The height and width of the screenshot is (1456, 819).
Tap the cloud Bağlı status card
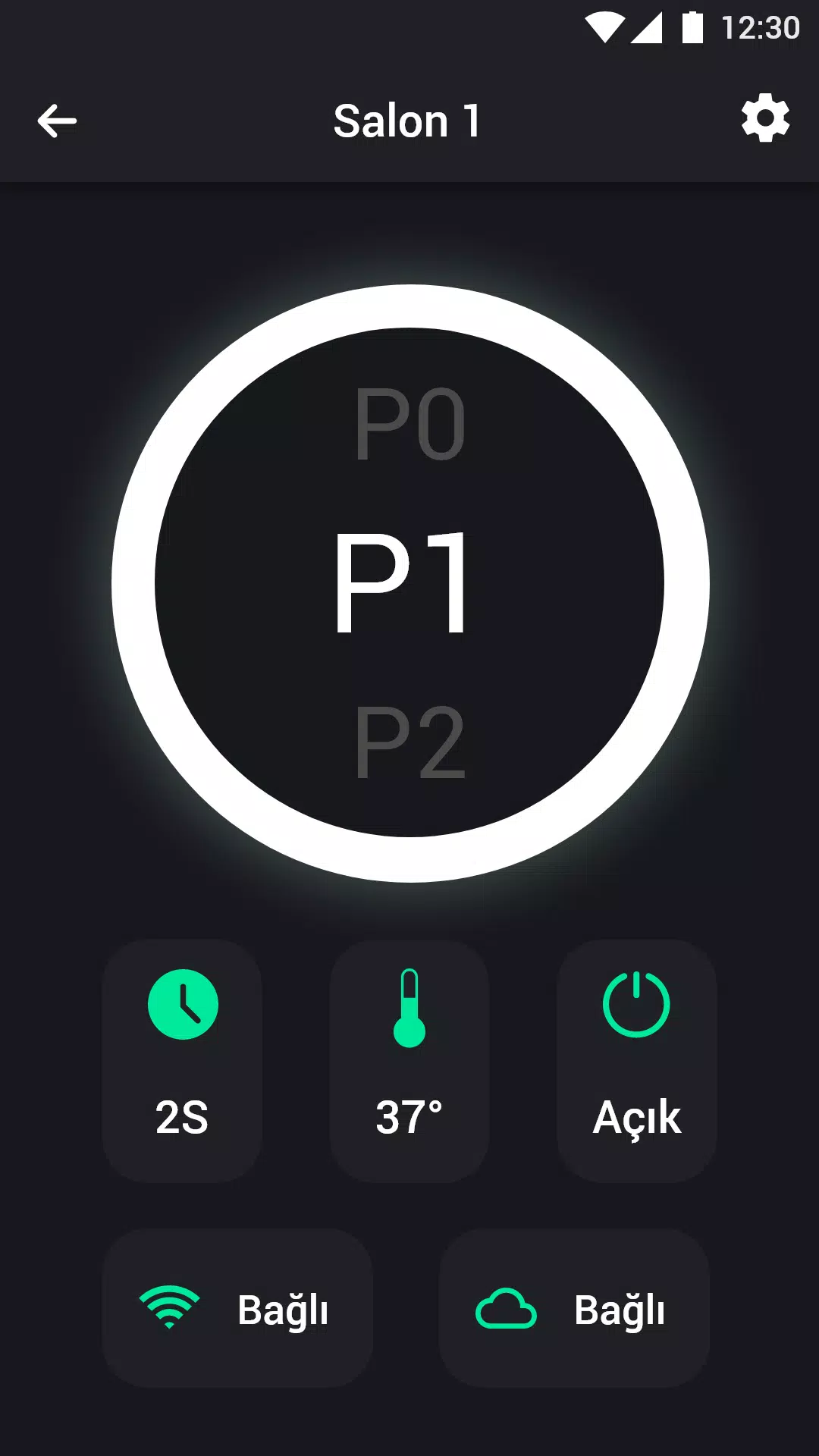[574, 1308]
